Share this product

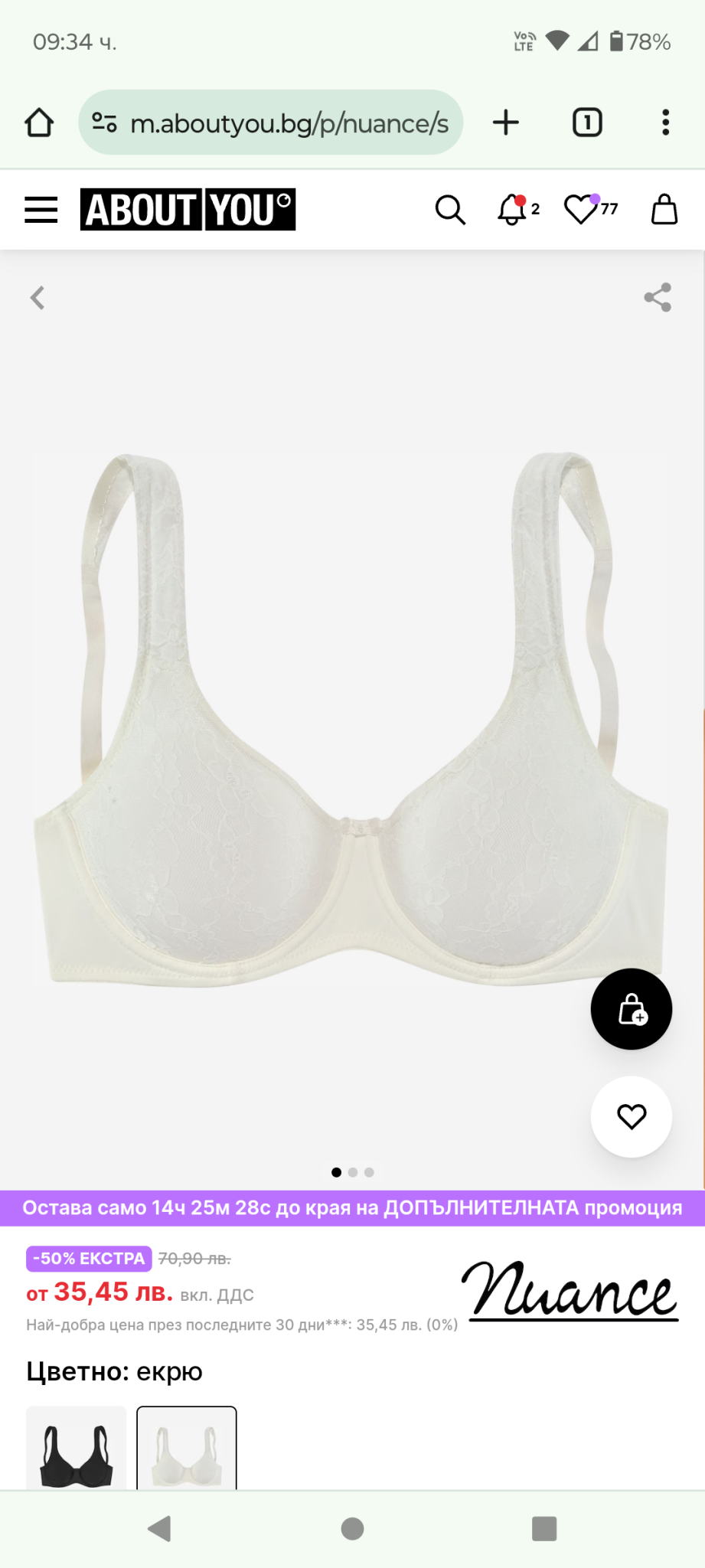[x=658, y=298]
